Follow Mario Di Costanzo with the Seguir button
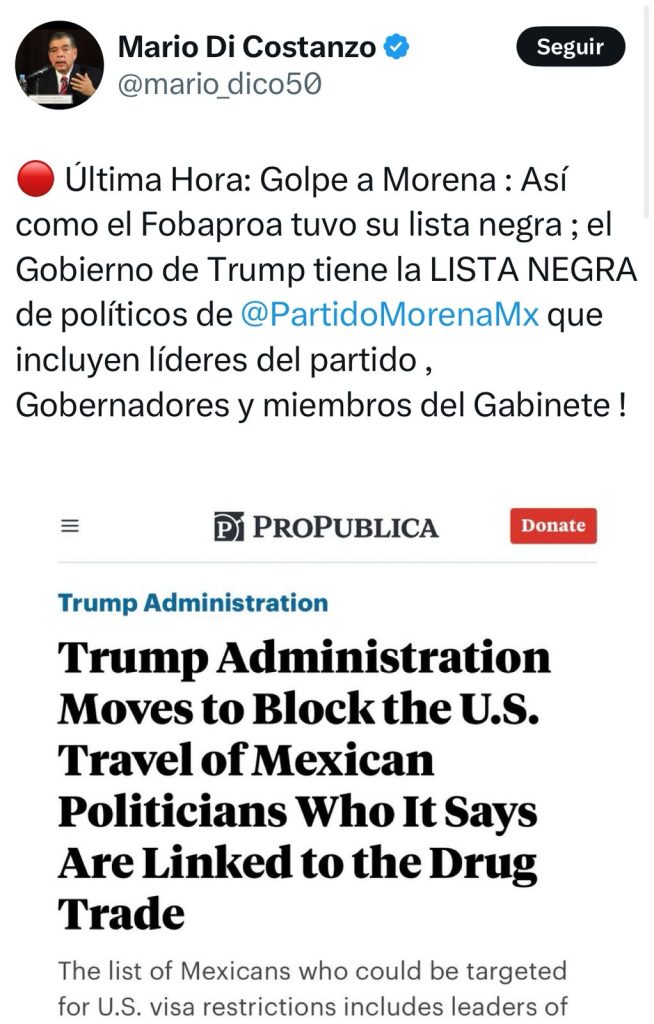654x1024 pixels. [x=570, y=46]
